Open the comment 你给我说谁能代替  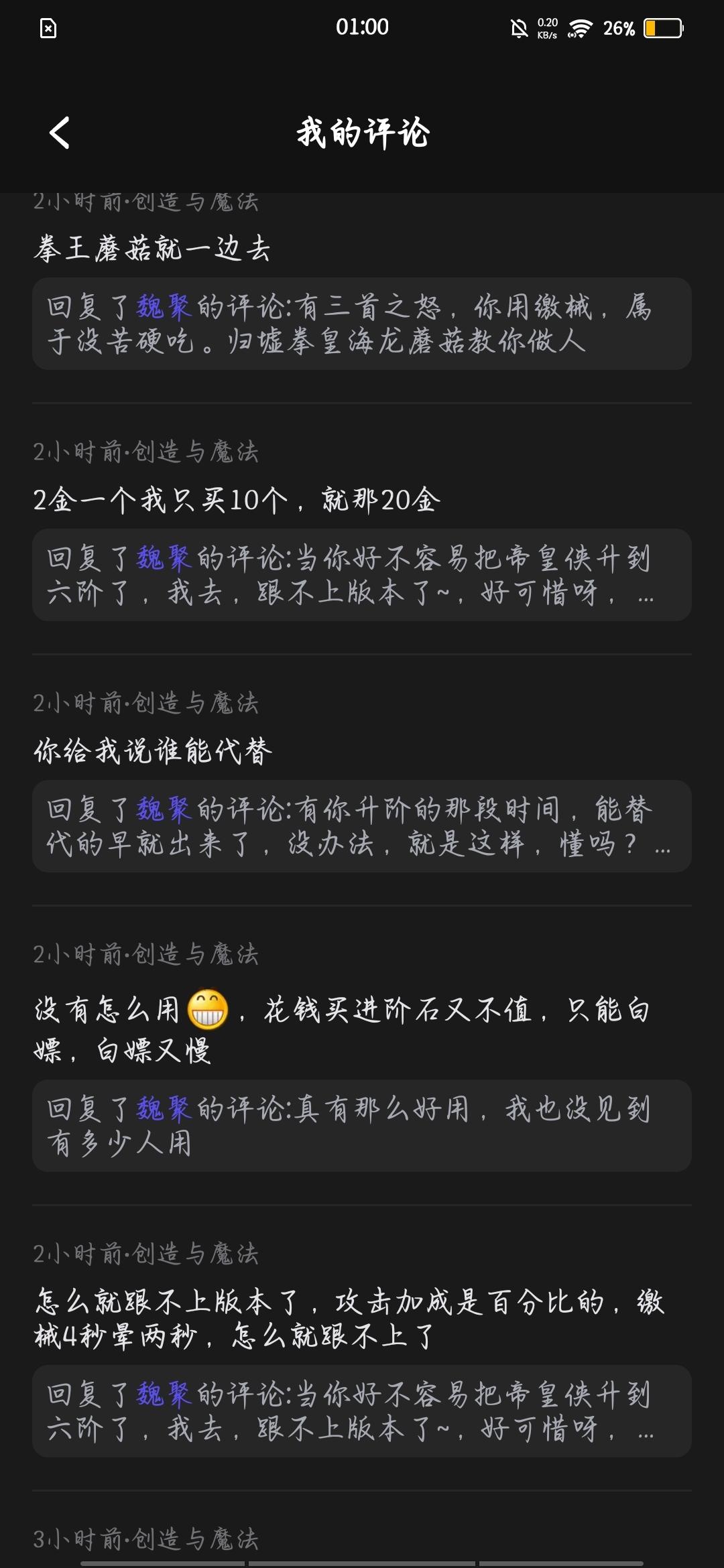153,752
